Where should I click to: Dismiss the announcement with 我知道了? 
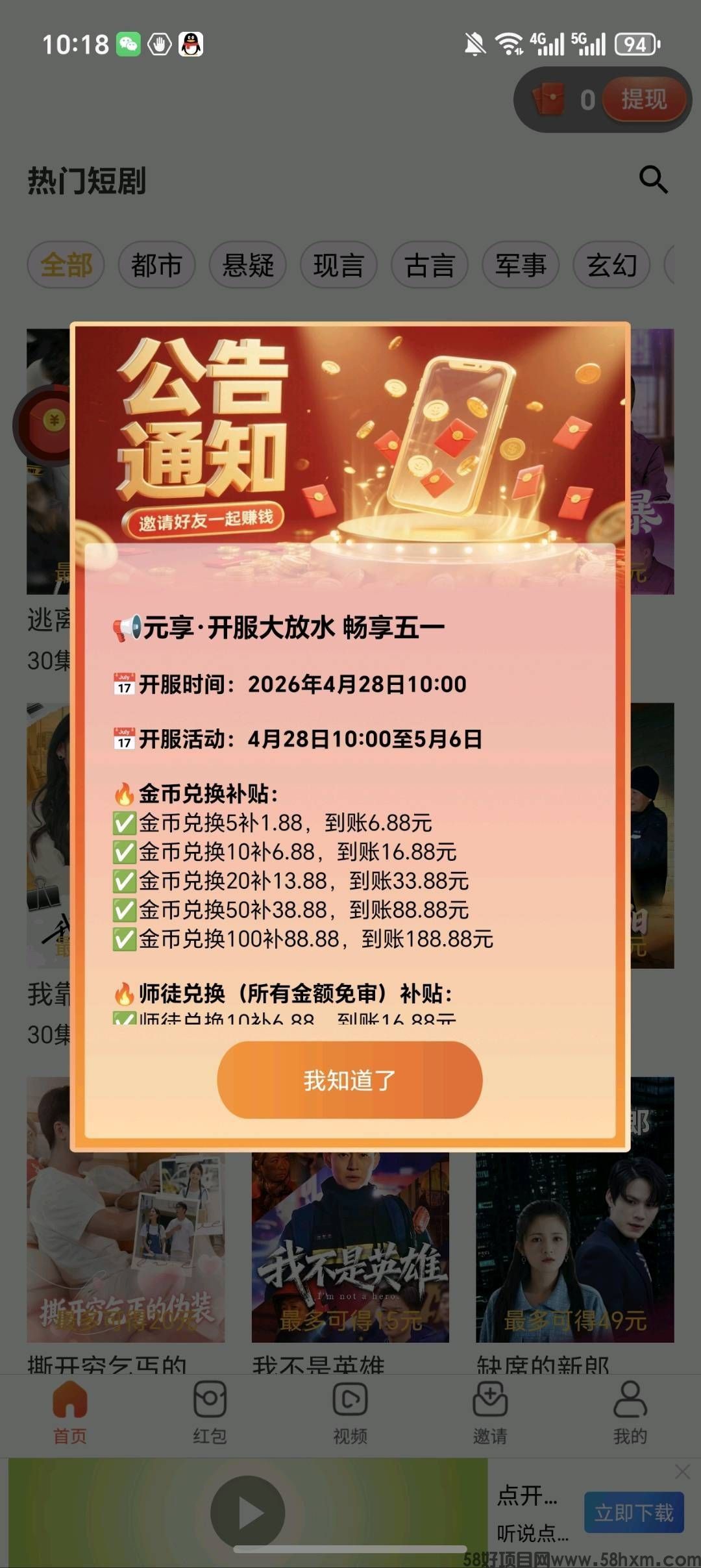349,1080
